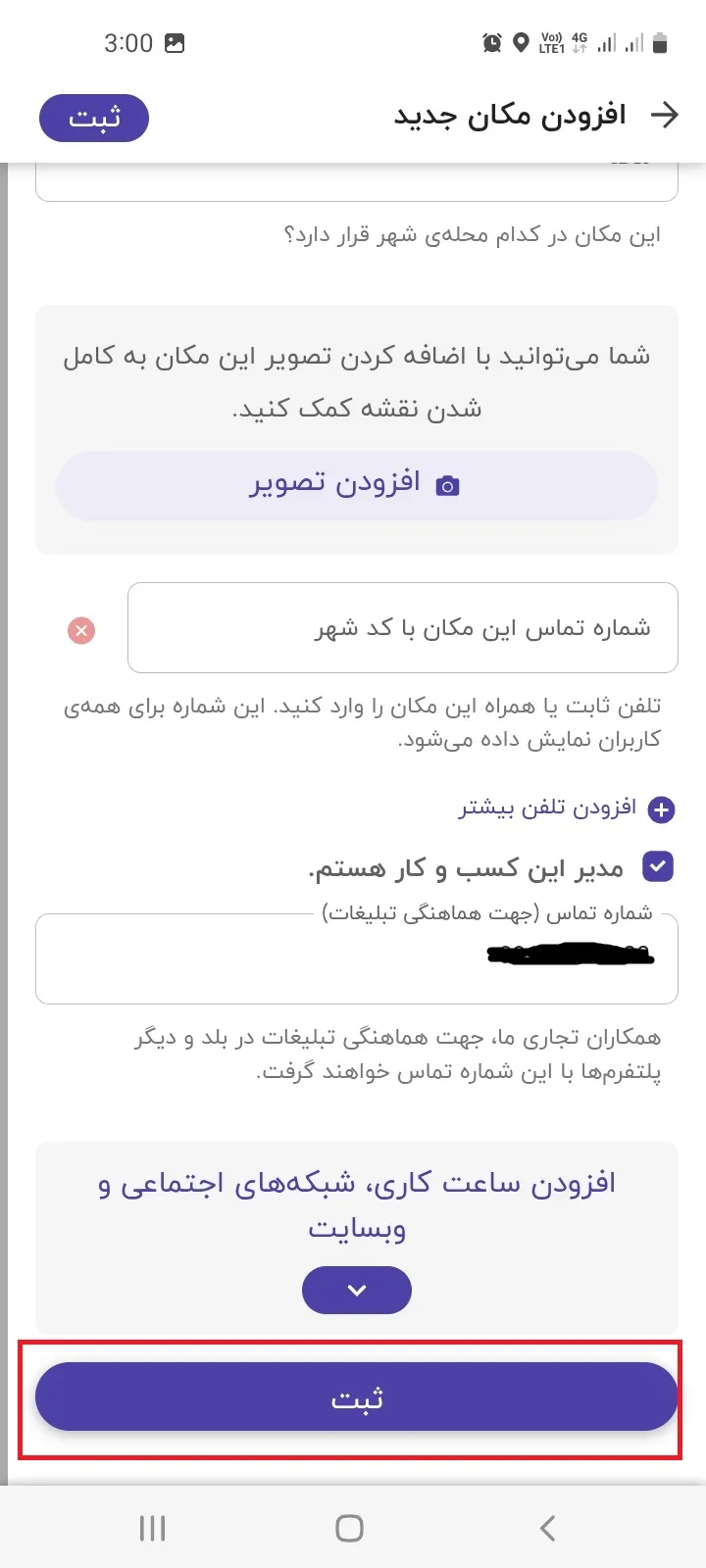Edit the advertising coordination phone number field
The width and height of the screenshot is (706, 1568).
pyautogui.click(x=357, y=958)
